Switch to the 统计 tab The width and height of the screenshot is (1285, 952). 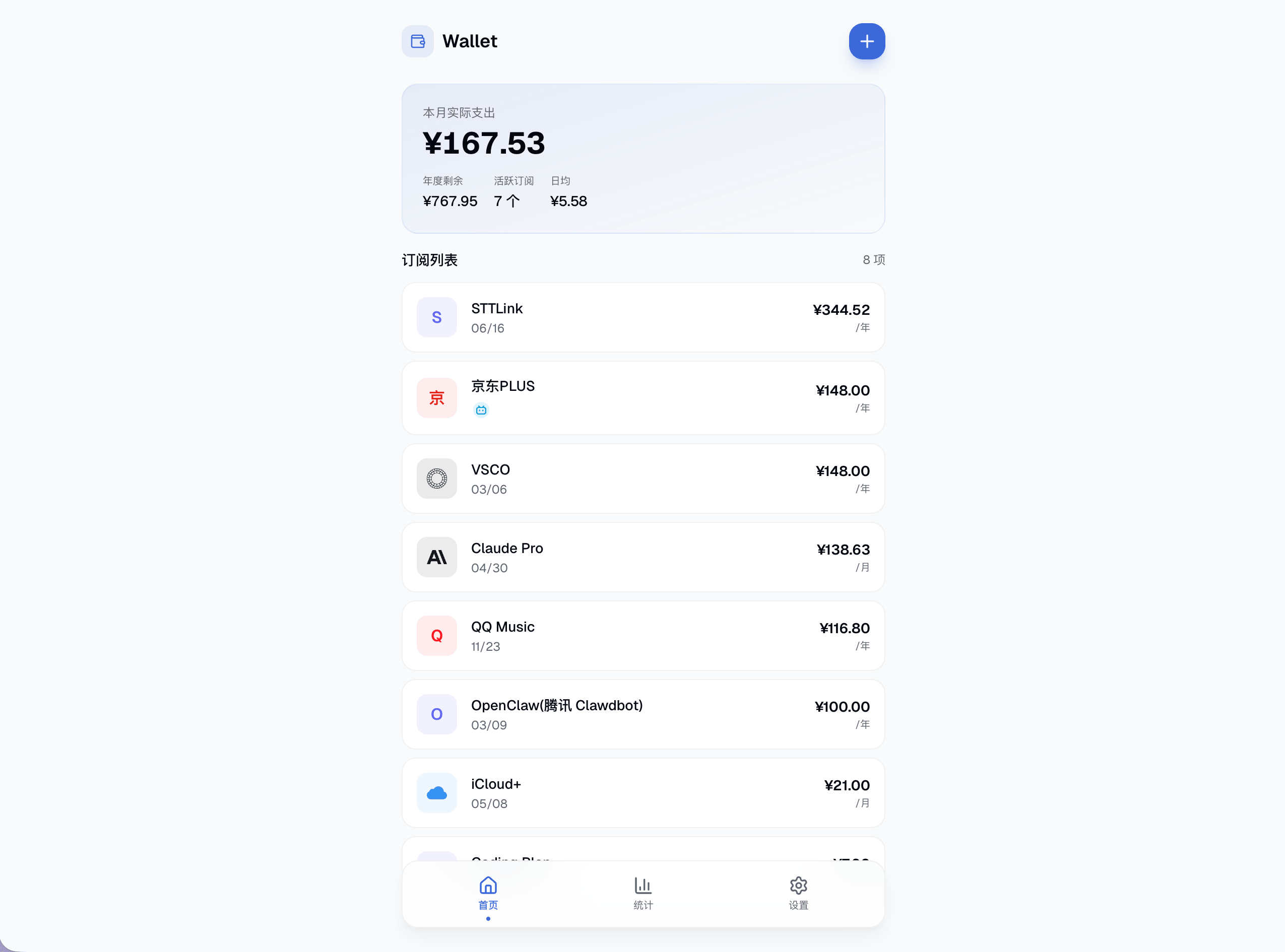tap(643, 893)
